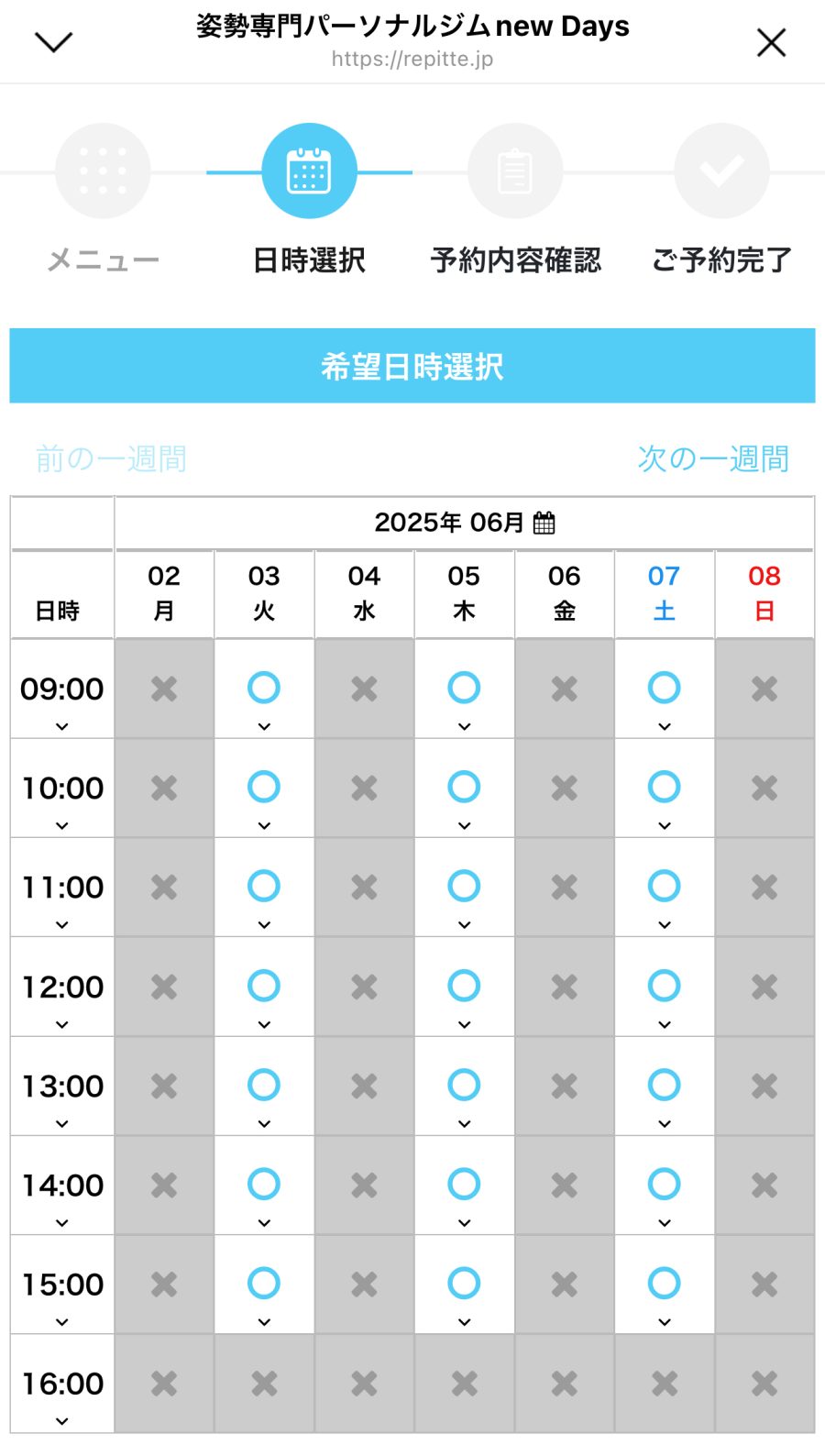
Task: Expand the 13:00 time row
Action: tap(62, 1123)
